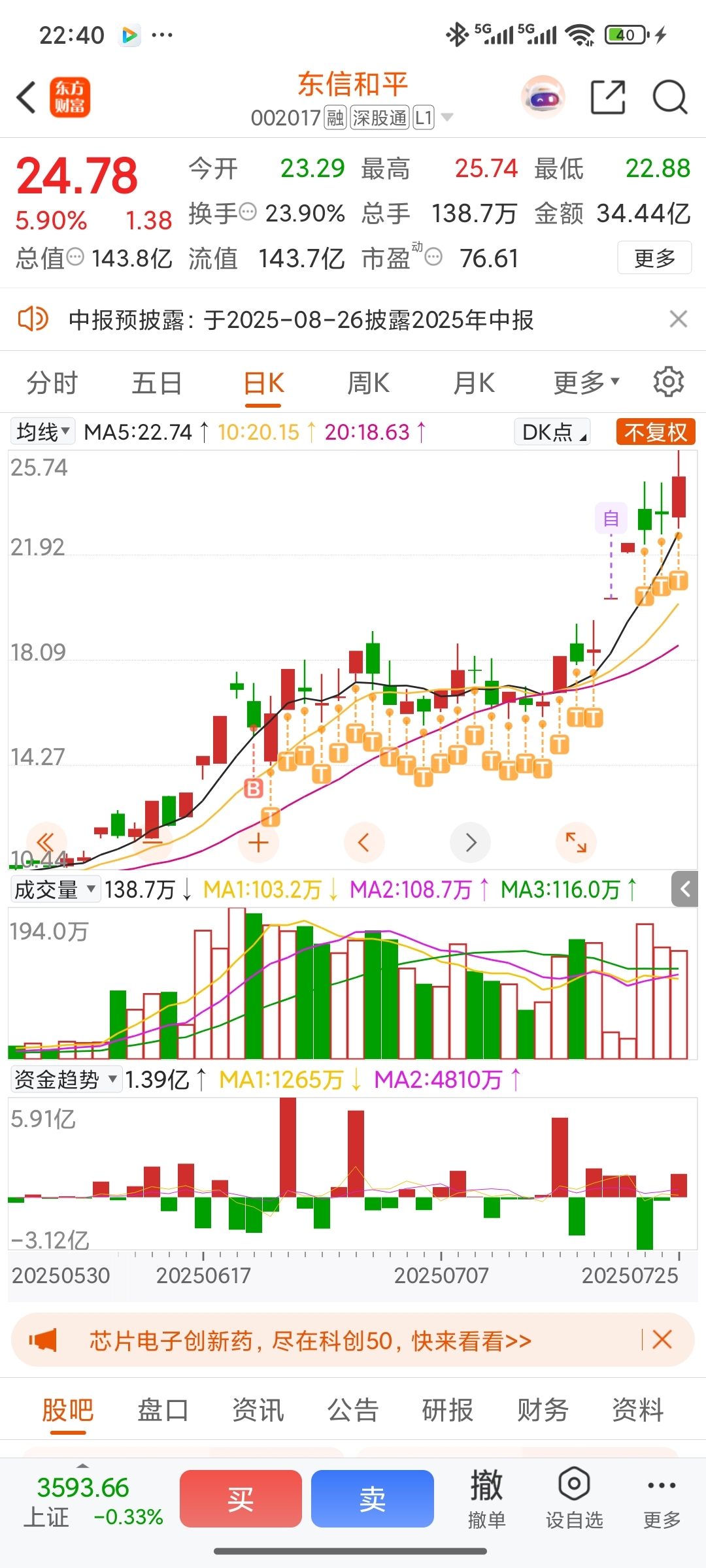Tap the blue 卖 sell button
This screenshot has width=706, height=1568.
click(373, 1499)
